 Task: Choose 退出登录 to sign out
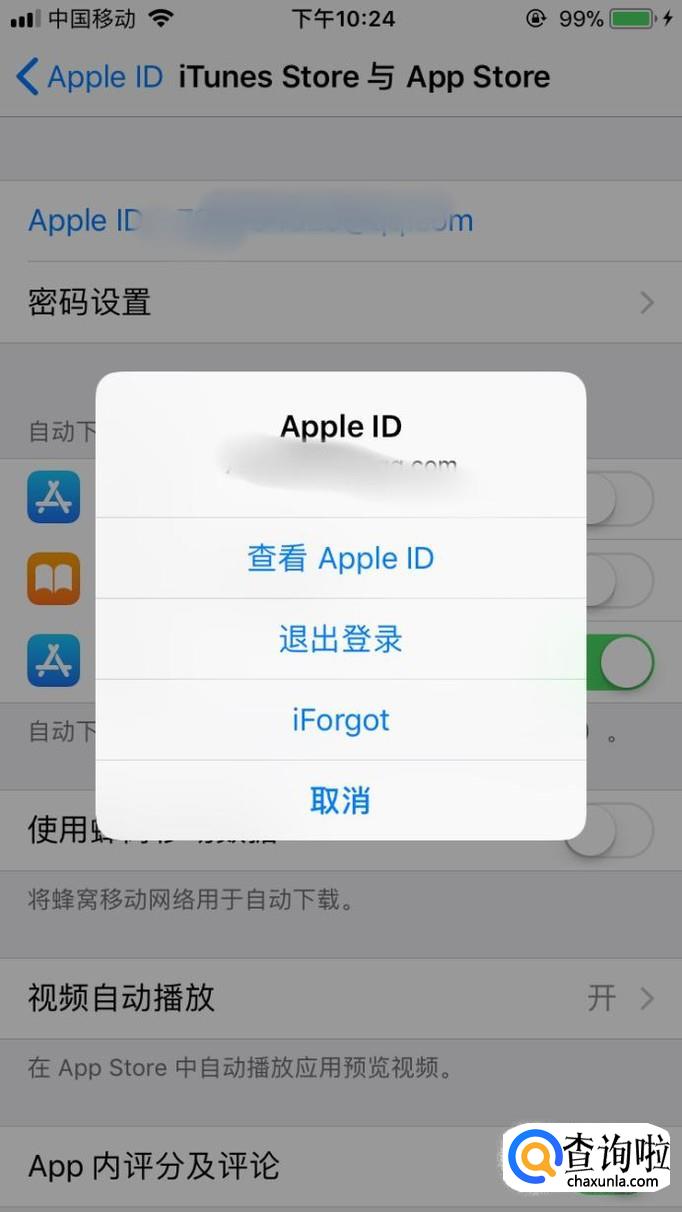340,639
